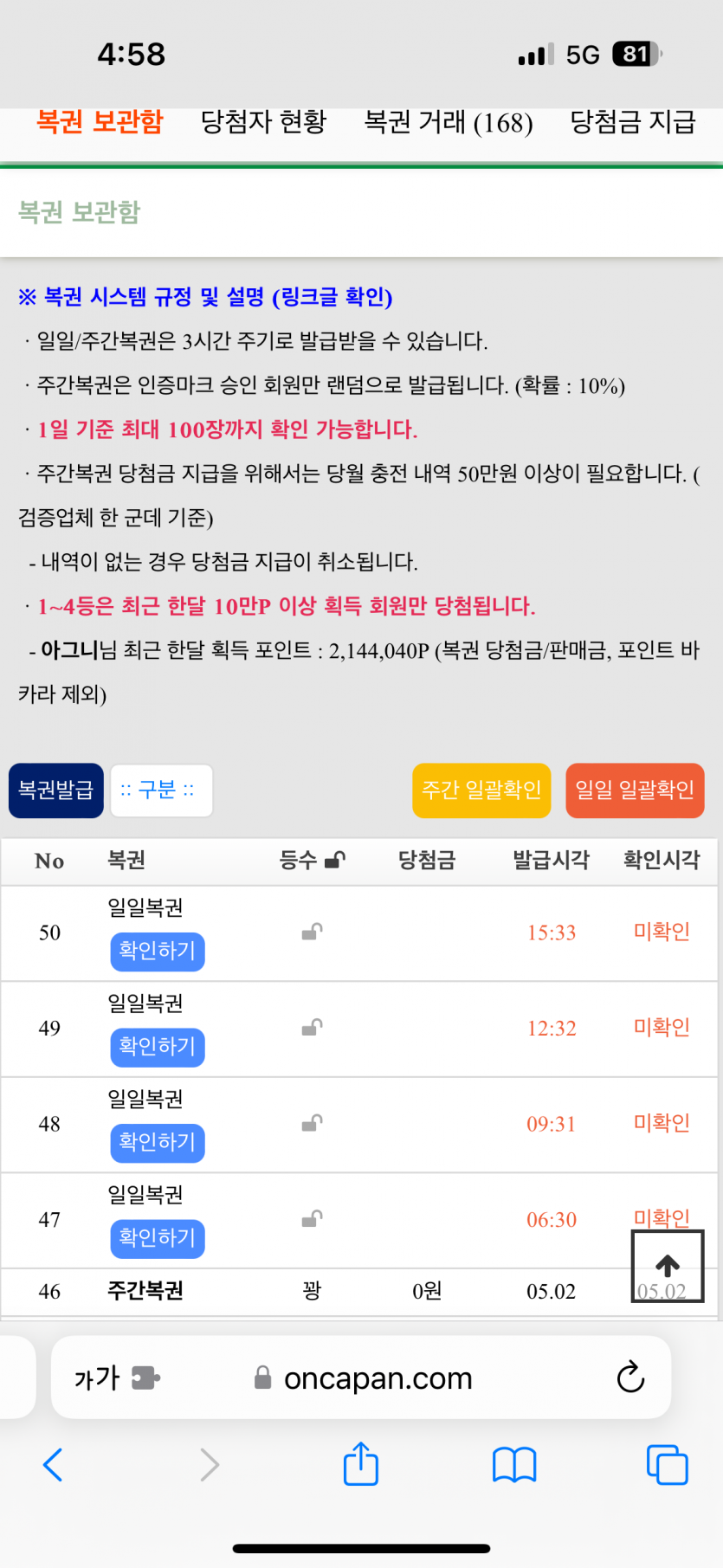Go back to the previous page

53,1465
